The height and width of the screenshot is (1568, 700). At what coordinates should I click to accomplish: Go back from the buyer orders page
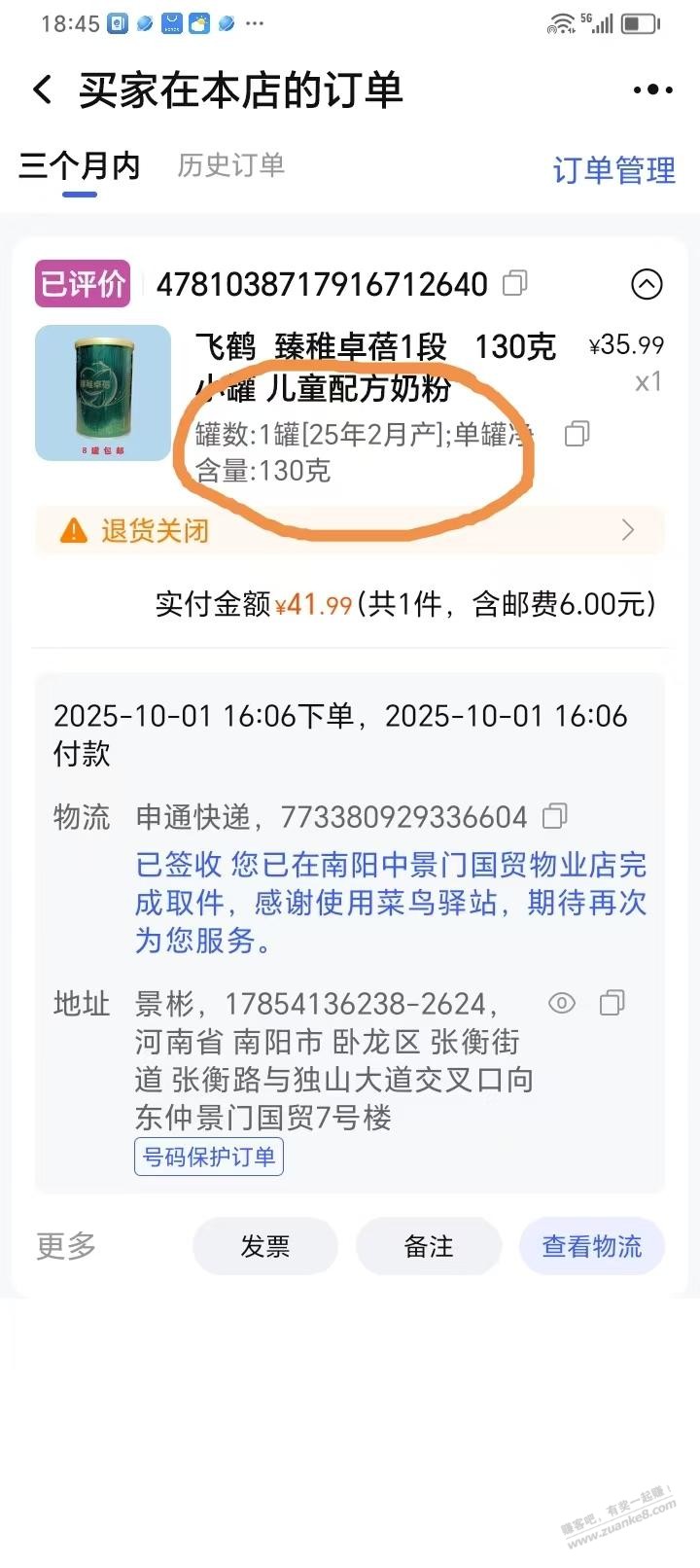pyautogui.click(x=43, y=90)
